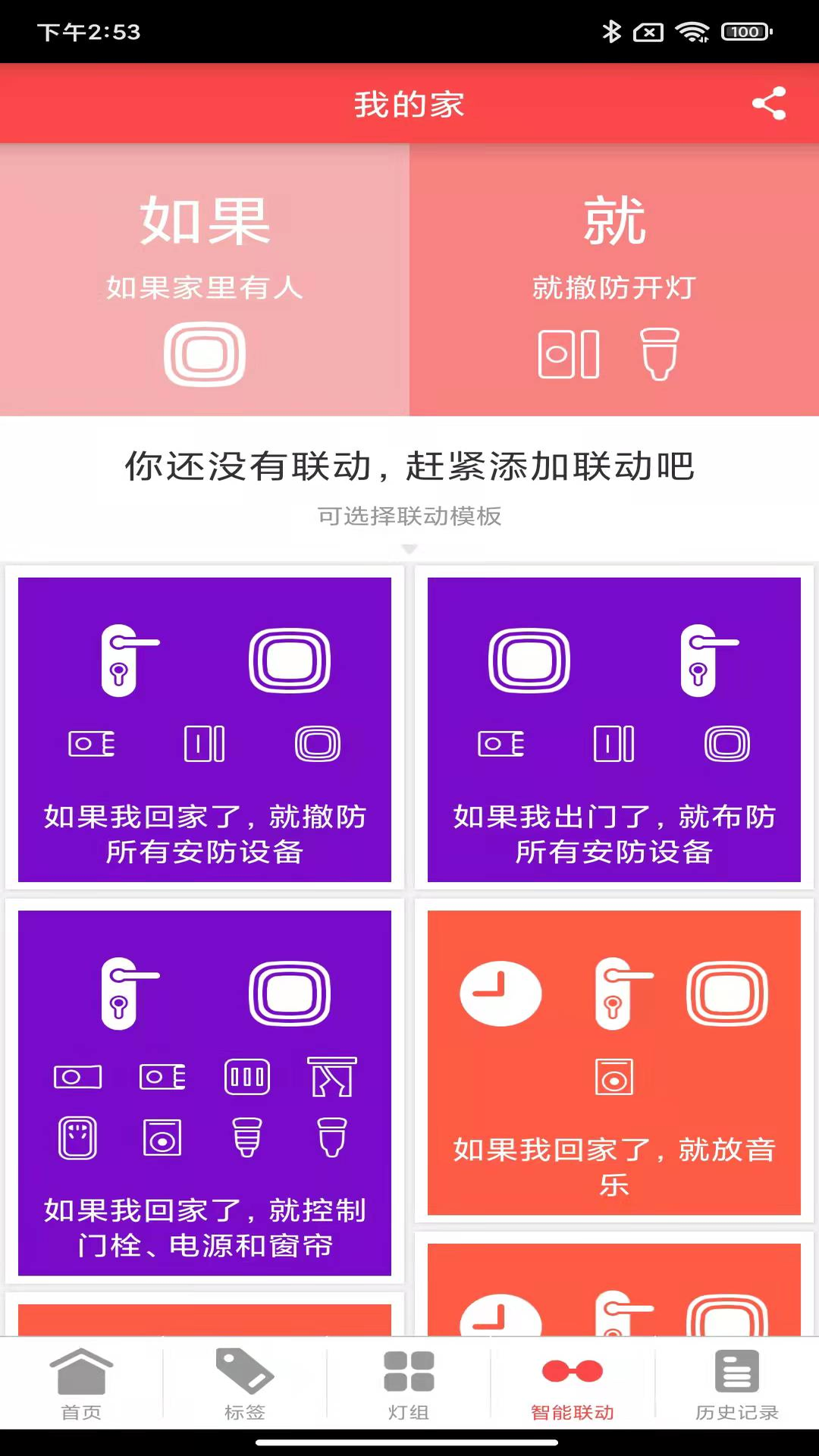This screenshot has height=1456, width=819.
Task: Open the 历史记录 tab
Action: click(736, 1384)
